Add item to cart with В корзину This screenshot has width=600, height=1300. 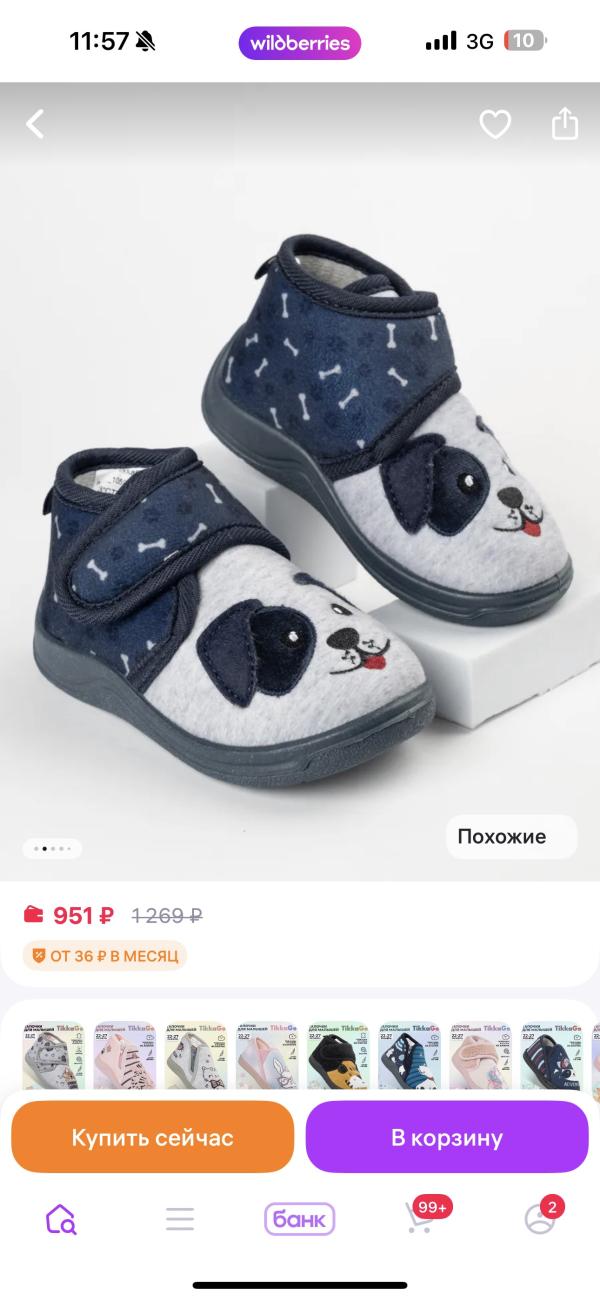coord(447,1137)
